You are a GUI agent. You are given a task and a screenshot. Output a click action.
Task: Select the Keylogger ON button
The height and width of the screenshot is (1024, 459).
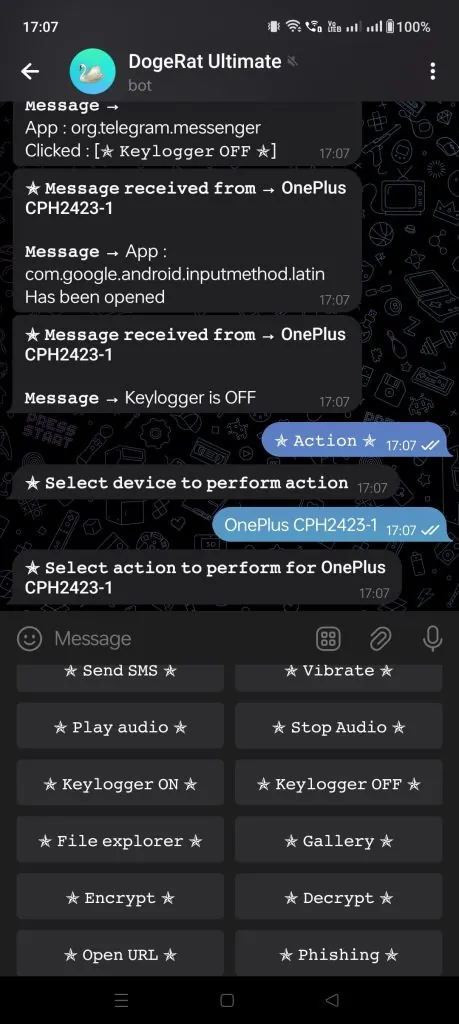(x=120, y=783)
